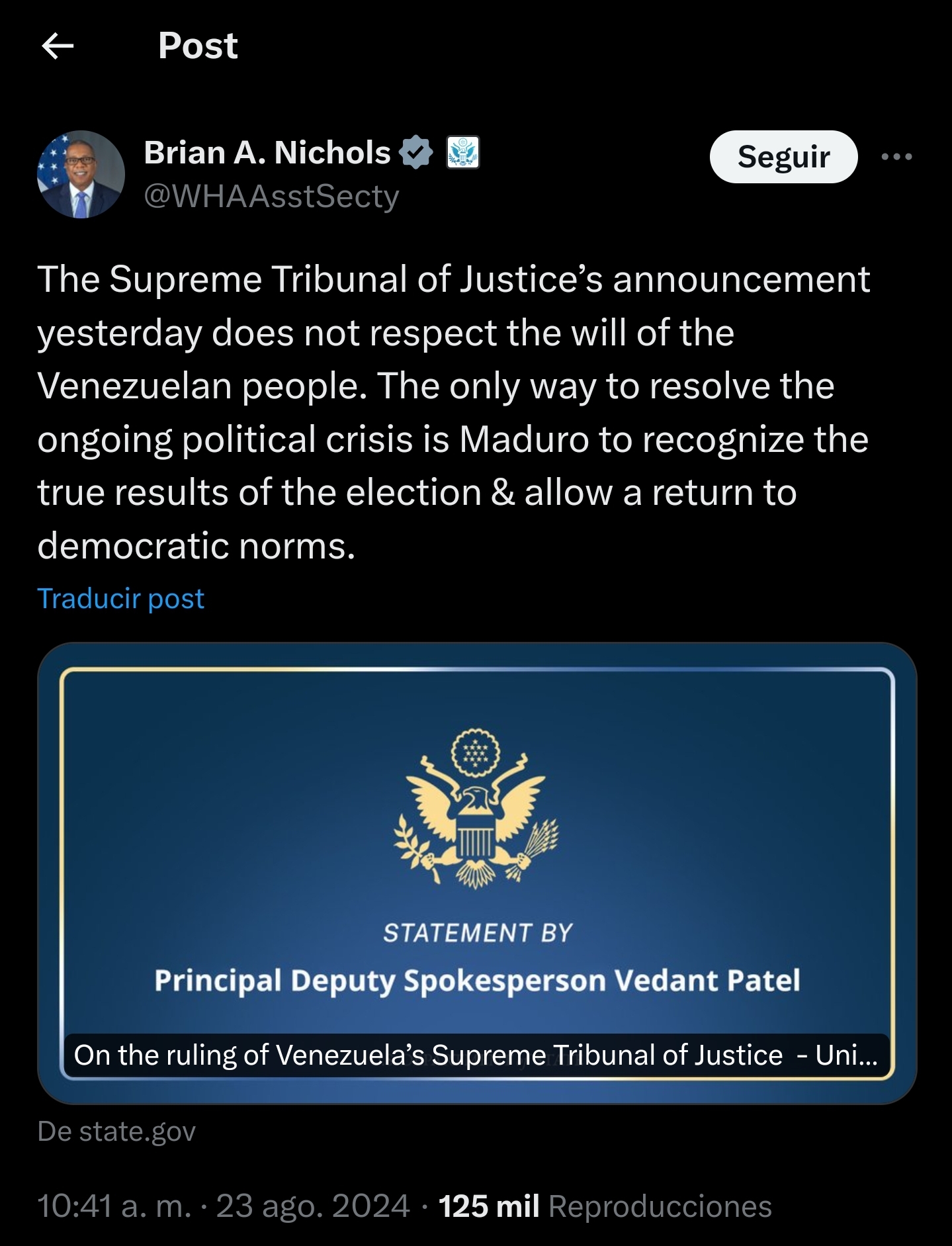Go back using the arrow icon
The width and height of the screenshot is (952, 1246).
(x=58, y=46)
